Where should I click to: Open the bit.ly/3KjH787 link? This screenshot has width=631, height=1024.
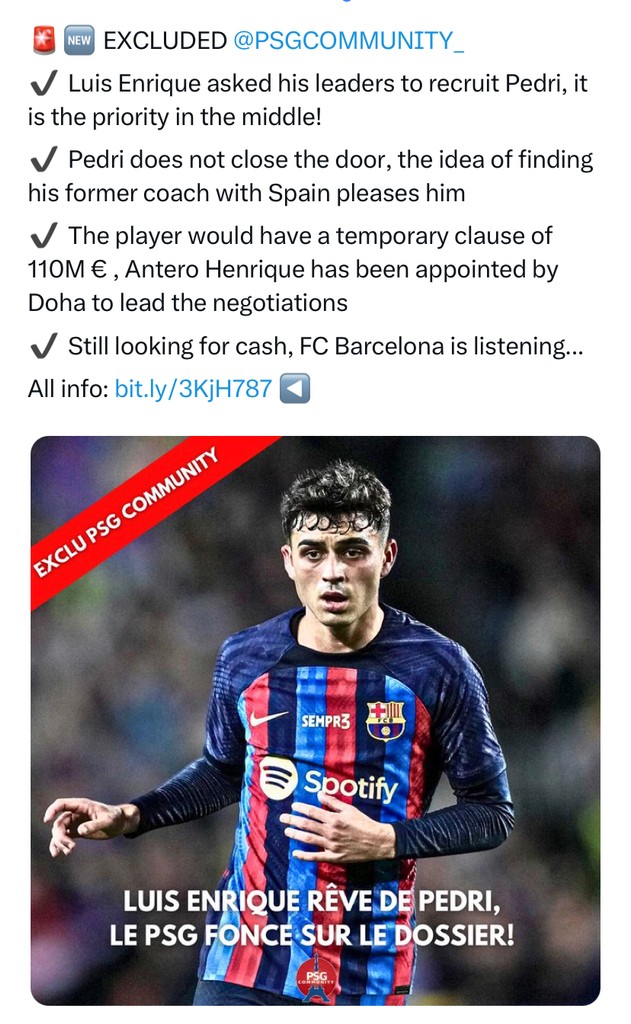click(193, 389)
